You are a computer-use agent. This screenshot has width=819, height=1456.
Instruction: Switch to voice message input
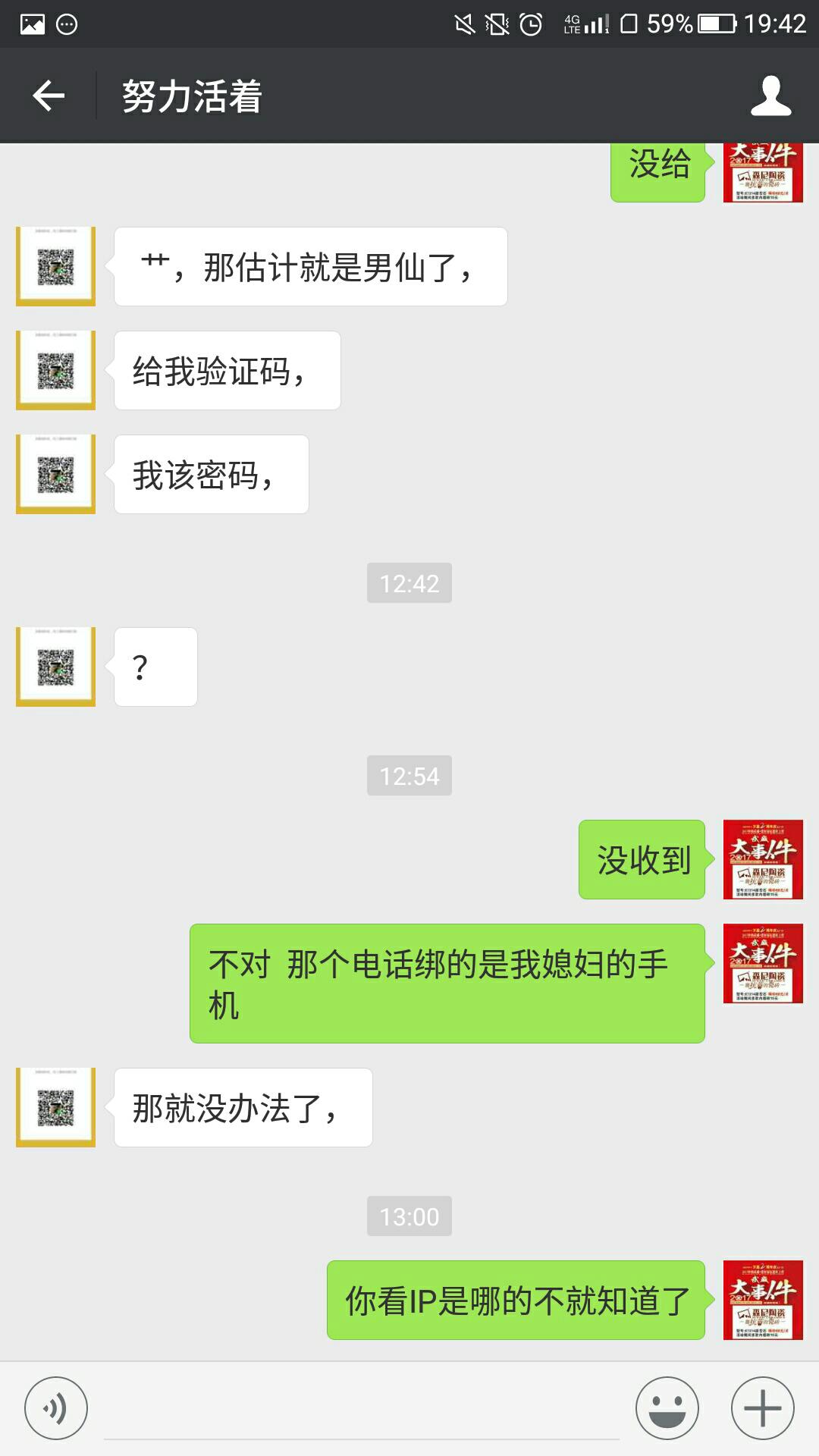(56, 1408)
